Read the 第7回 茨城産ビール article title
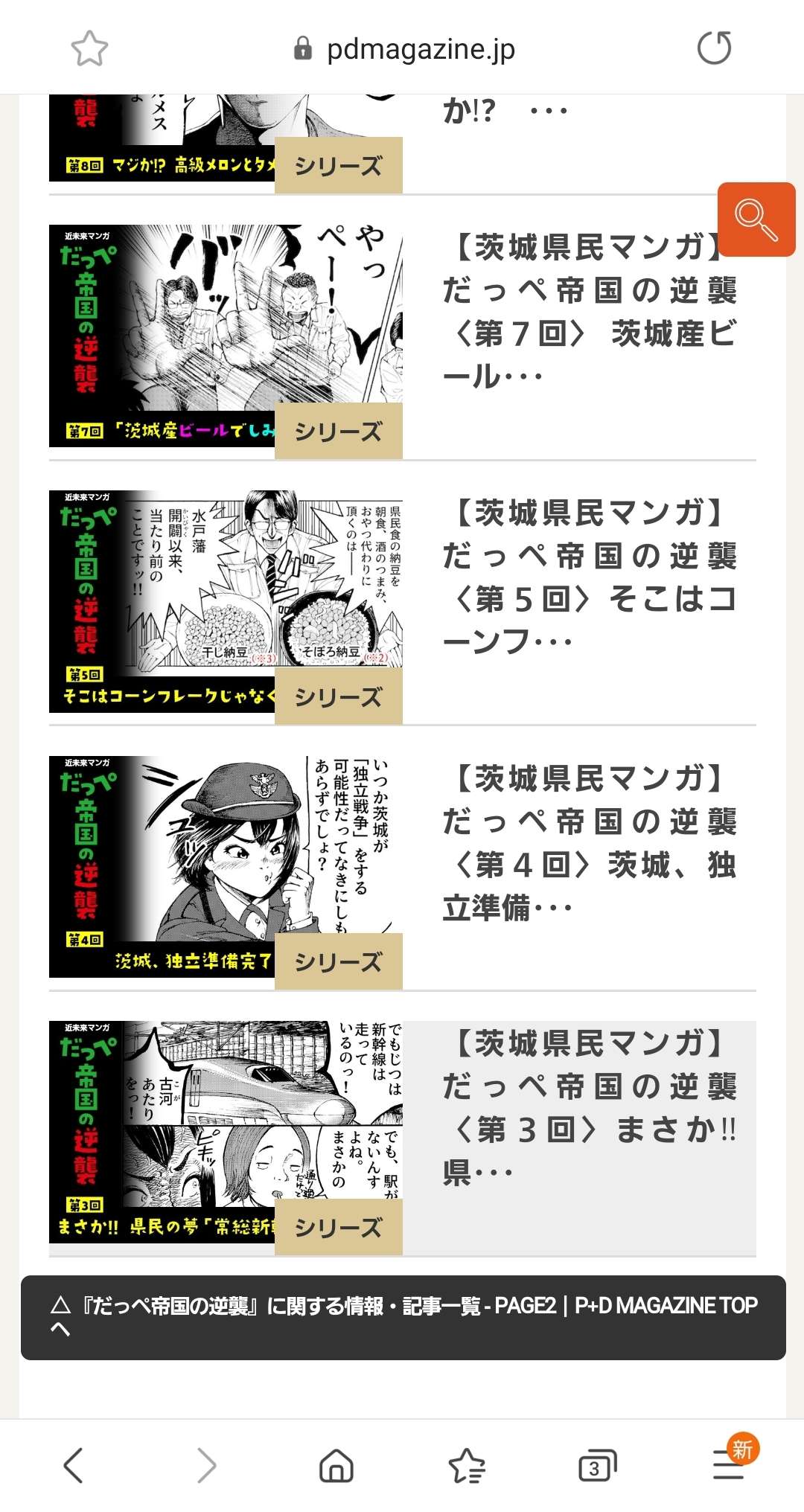 tap(588, 311)
